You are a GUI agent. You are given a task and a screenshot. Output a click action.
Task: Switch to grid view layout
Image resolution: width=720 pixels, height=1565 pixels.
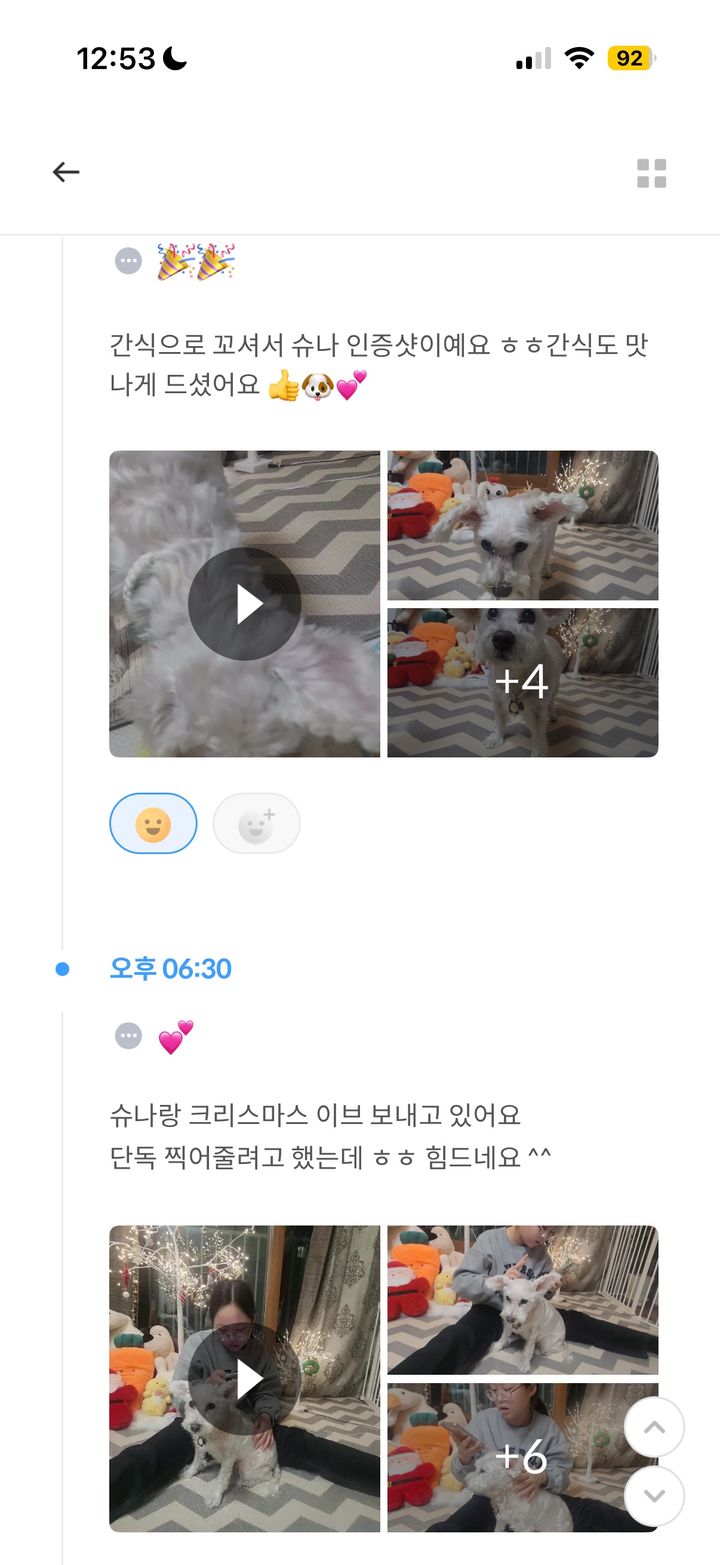[651, 173]
